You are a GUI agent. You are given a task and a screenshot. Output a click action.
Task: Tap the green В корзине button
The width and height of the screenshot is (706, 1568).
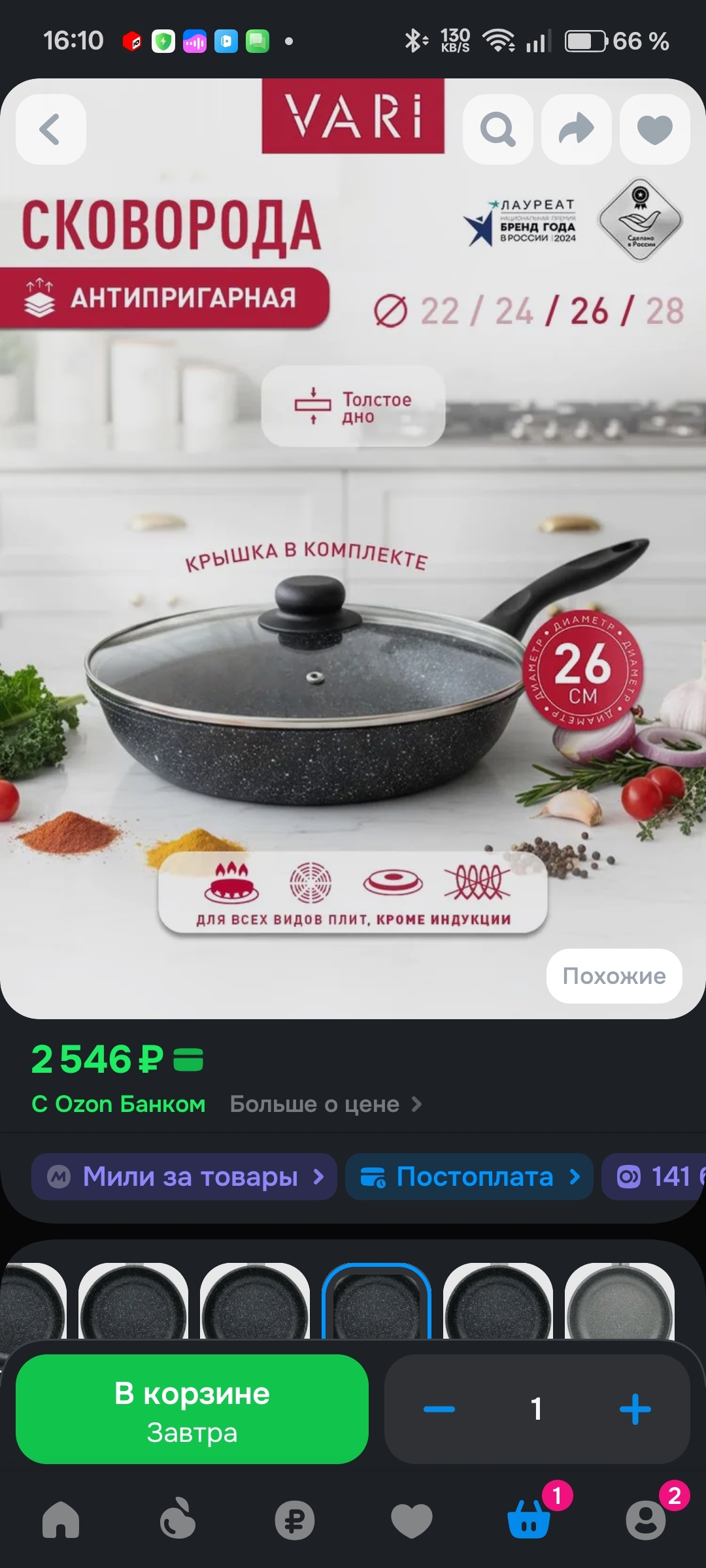[192, 1409]
